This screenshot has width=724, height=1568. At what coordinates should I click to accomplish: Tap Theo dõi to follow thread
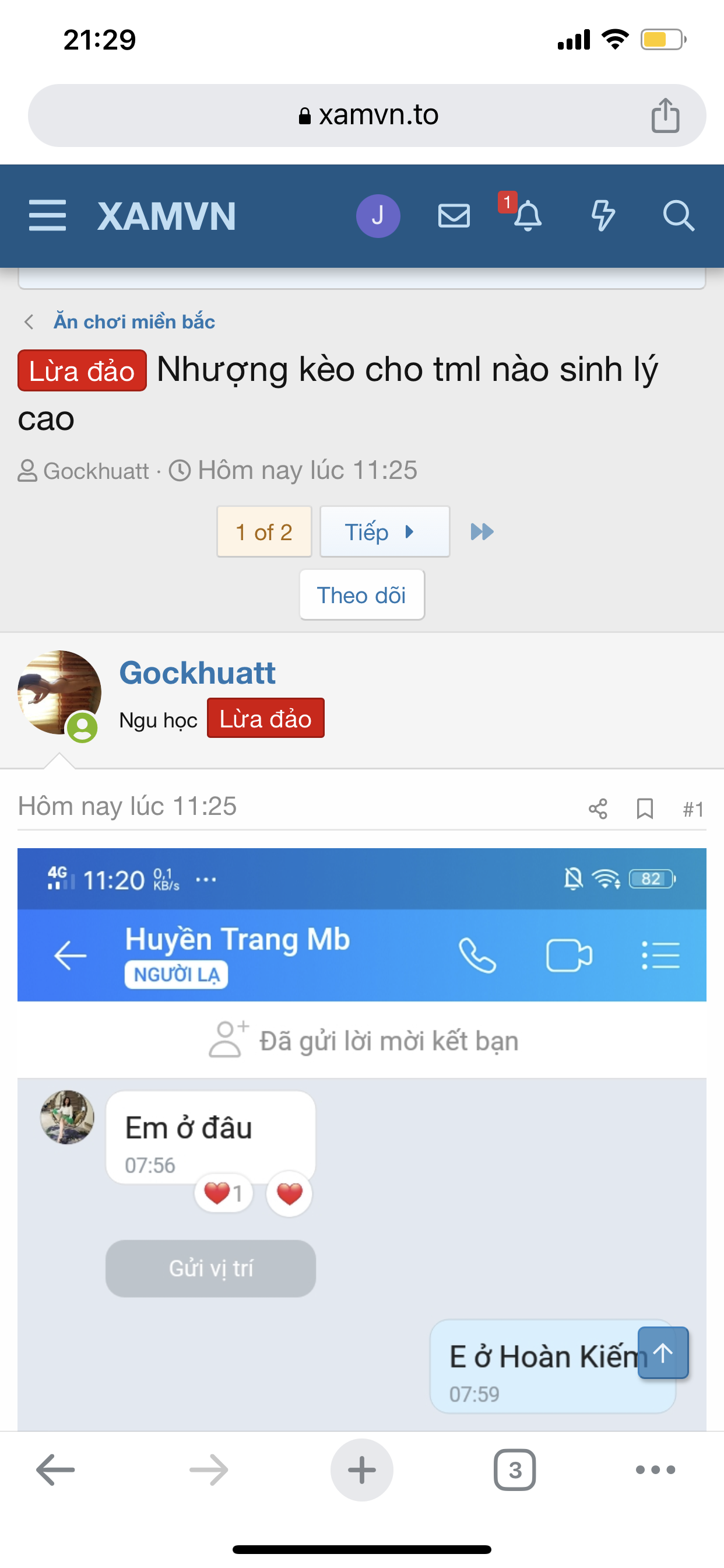pyautogui.click(x=361, y=596)
